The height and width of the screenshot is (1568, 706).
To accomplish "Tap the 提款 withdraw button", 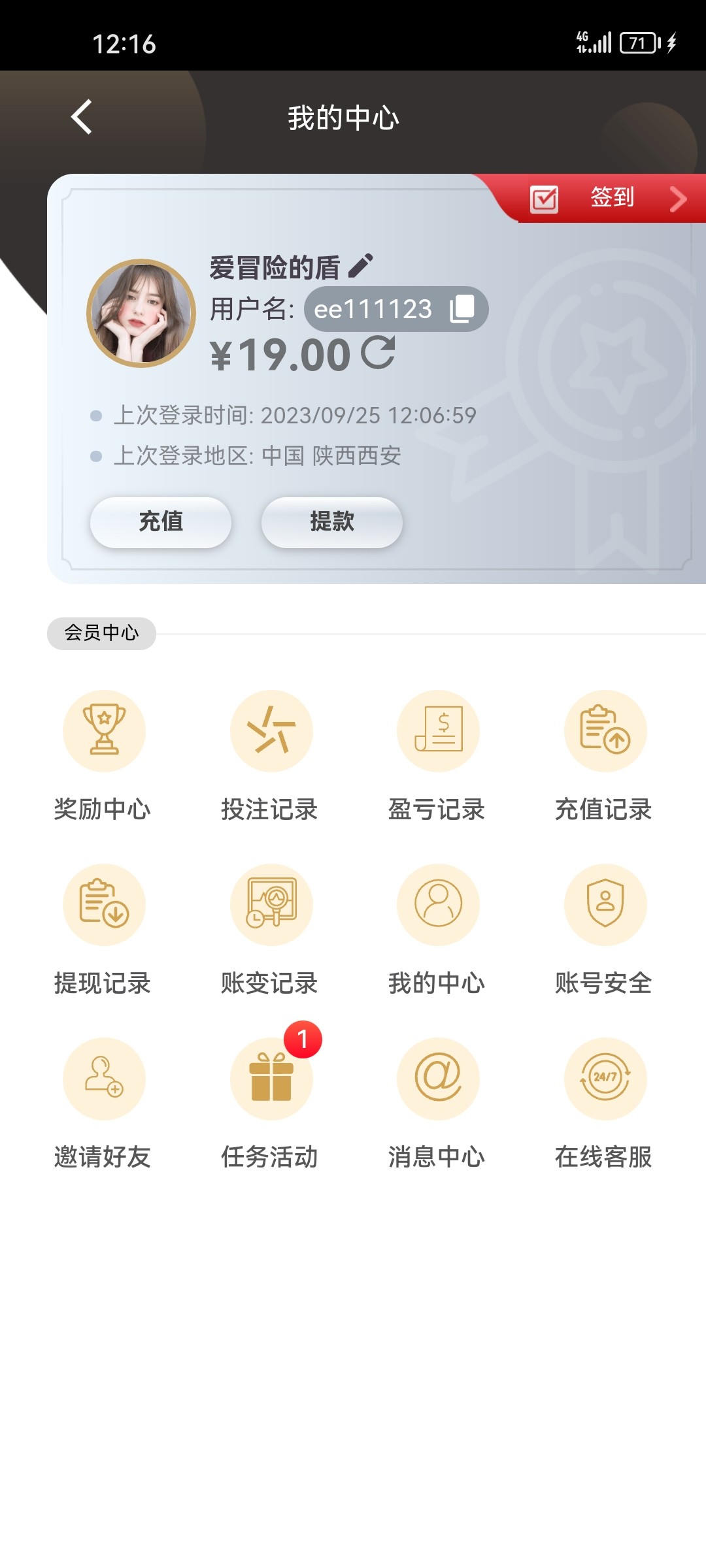I will [x=332, y=522].
